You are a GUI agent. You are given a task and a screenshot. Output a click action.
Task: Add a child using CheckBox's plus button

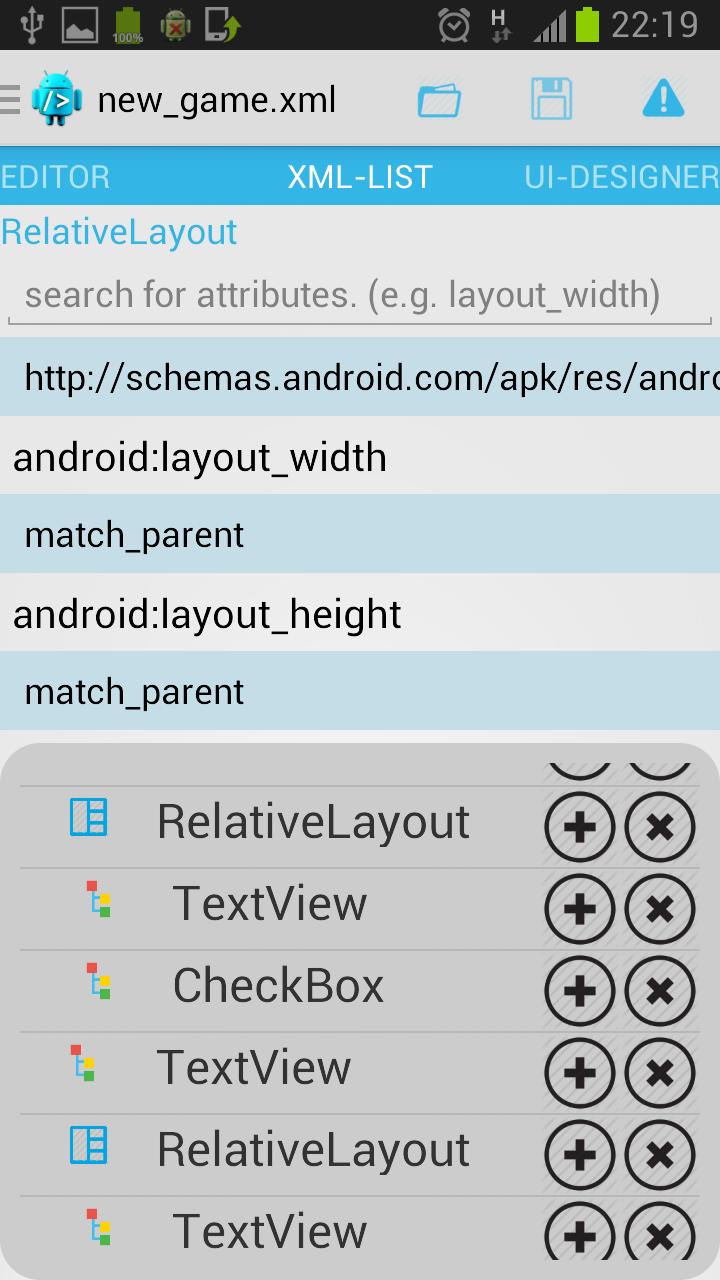click(x=580, y=991)
